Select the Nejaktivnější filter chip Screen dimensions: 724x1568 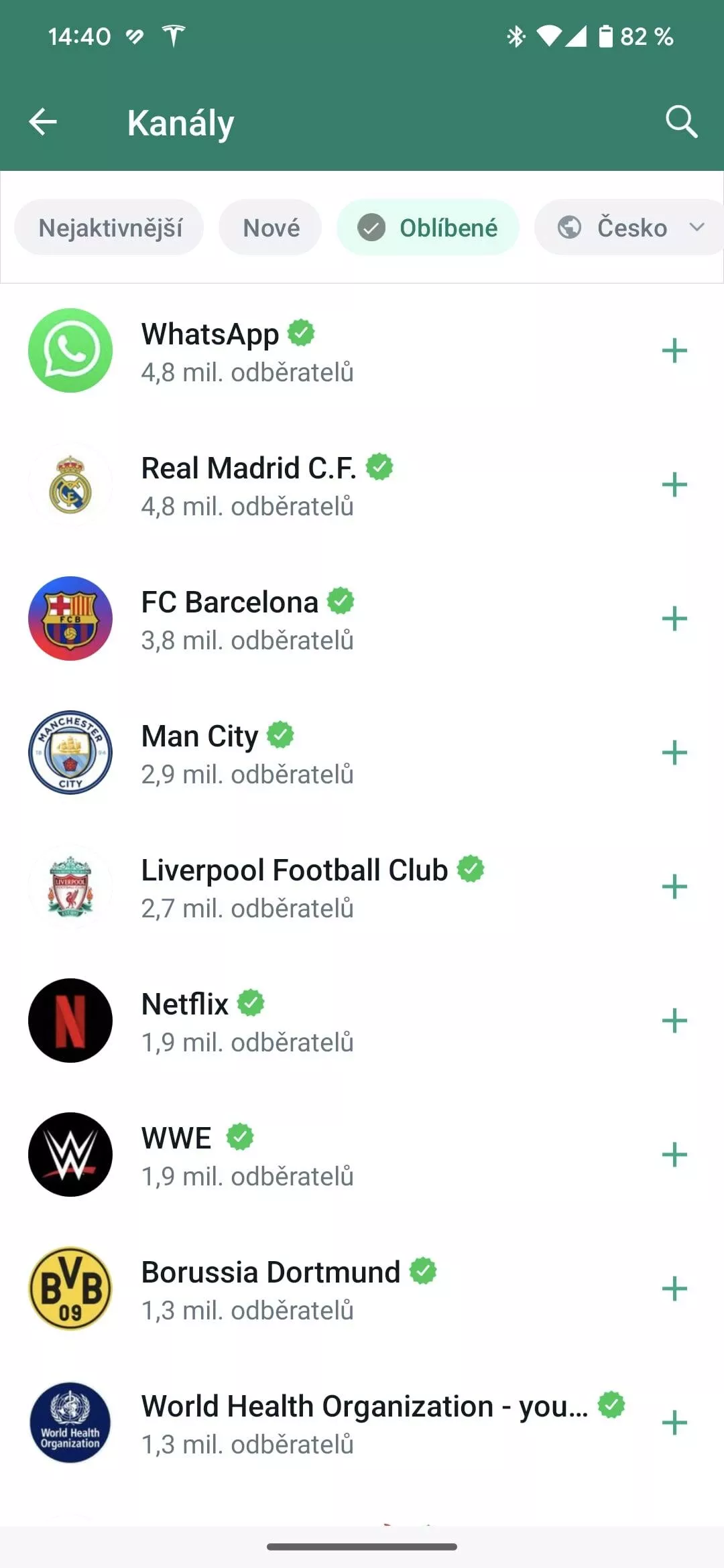tap(109, 228)
